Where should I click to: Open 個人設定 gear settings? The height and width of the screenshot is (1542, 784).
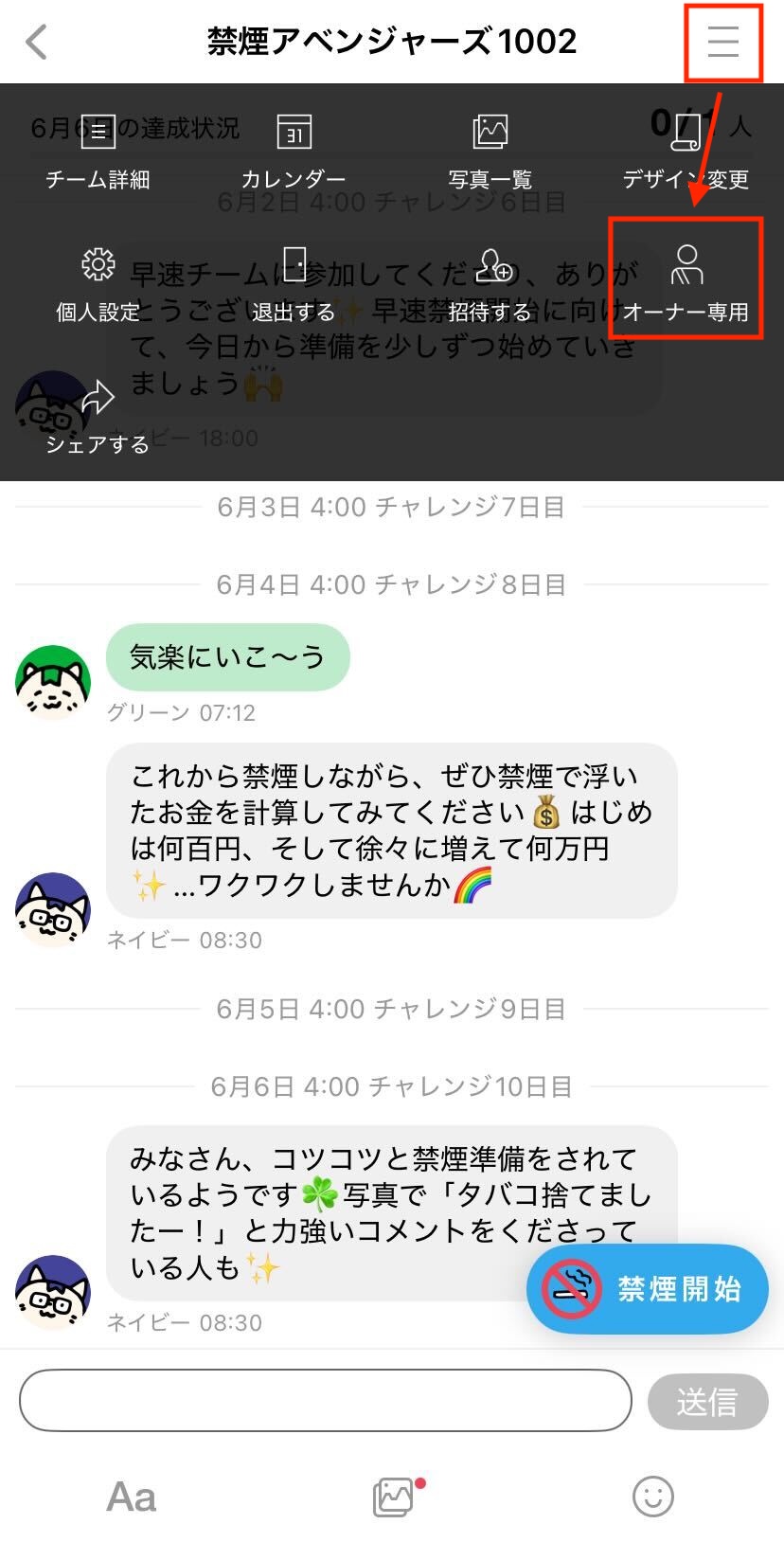[98, 284]
